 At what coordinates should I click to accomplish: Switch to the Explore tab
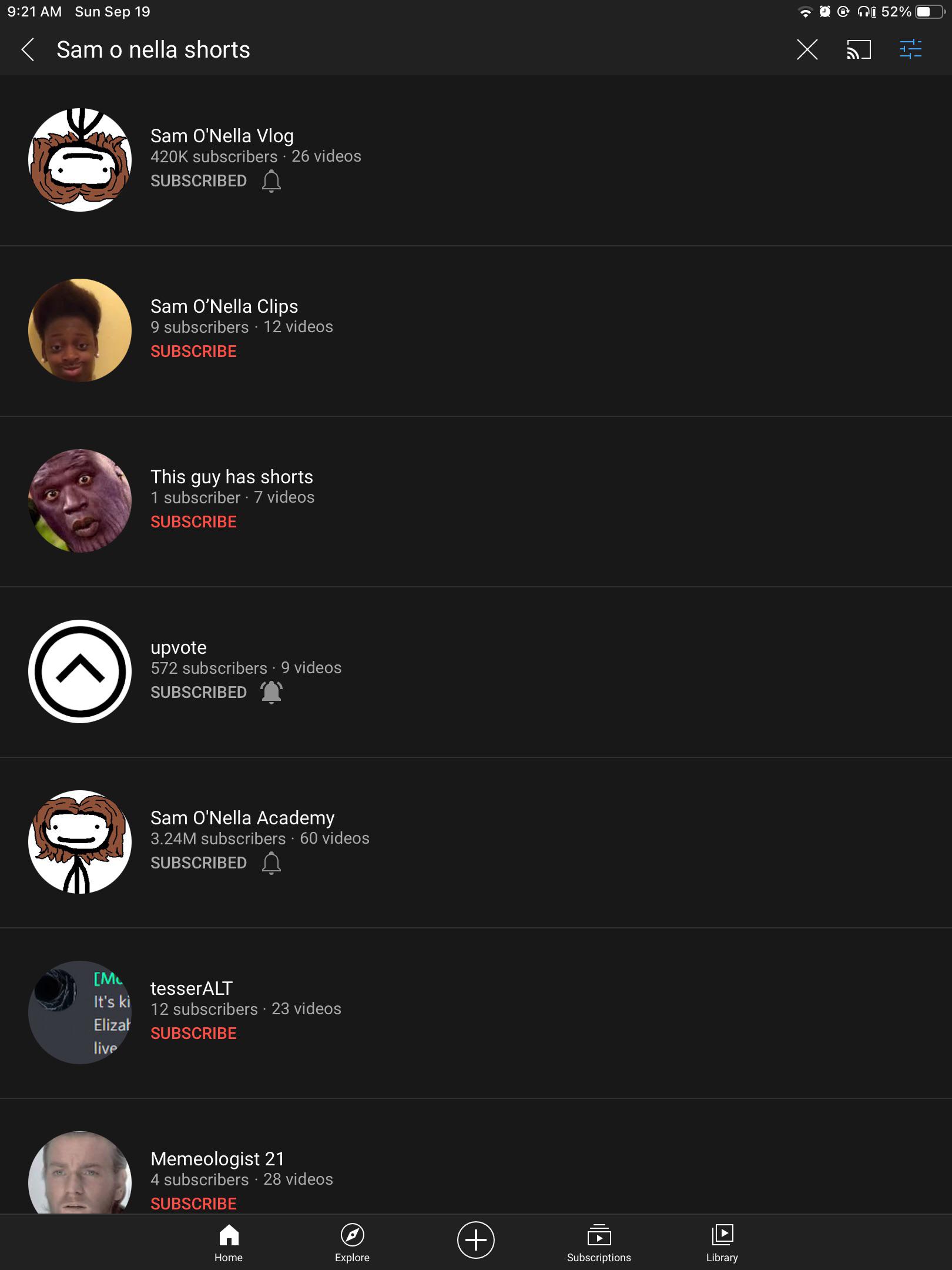[352, 1242]
